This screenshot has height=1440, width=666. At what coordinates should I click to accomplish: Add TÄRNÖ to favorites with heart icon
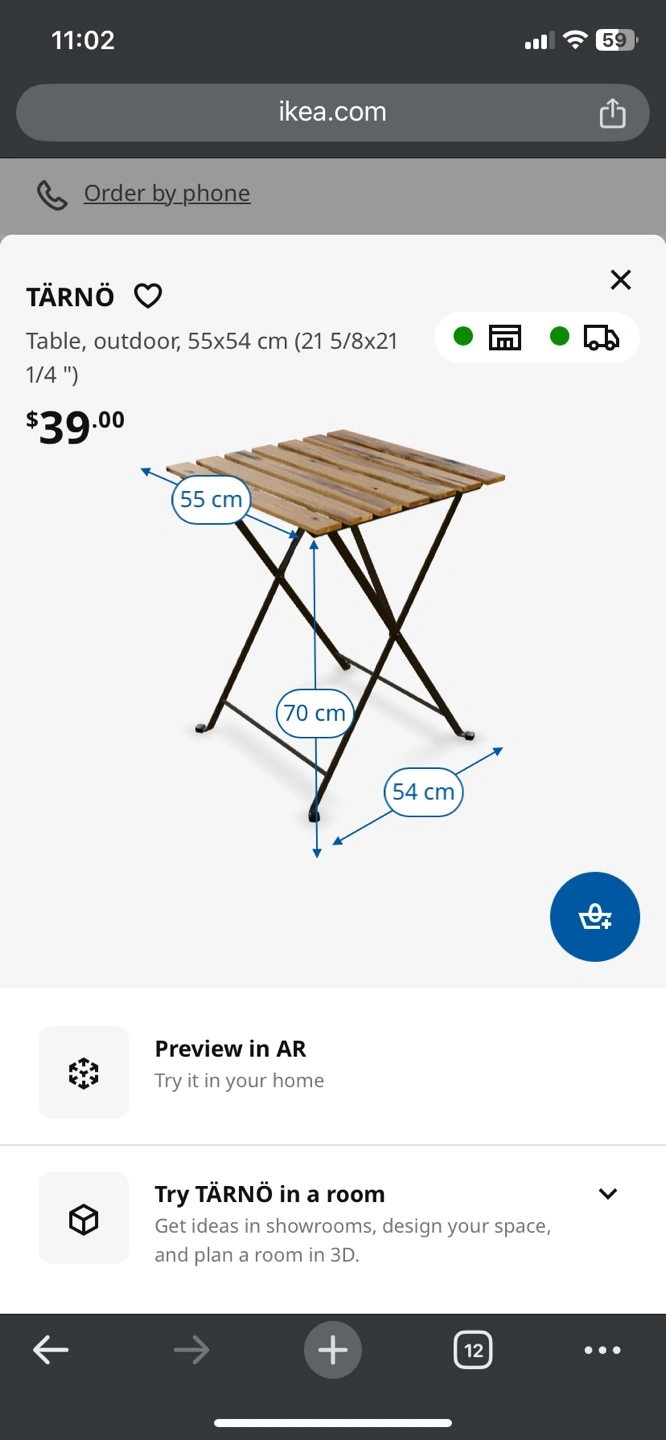[x=148, y=296]
